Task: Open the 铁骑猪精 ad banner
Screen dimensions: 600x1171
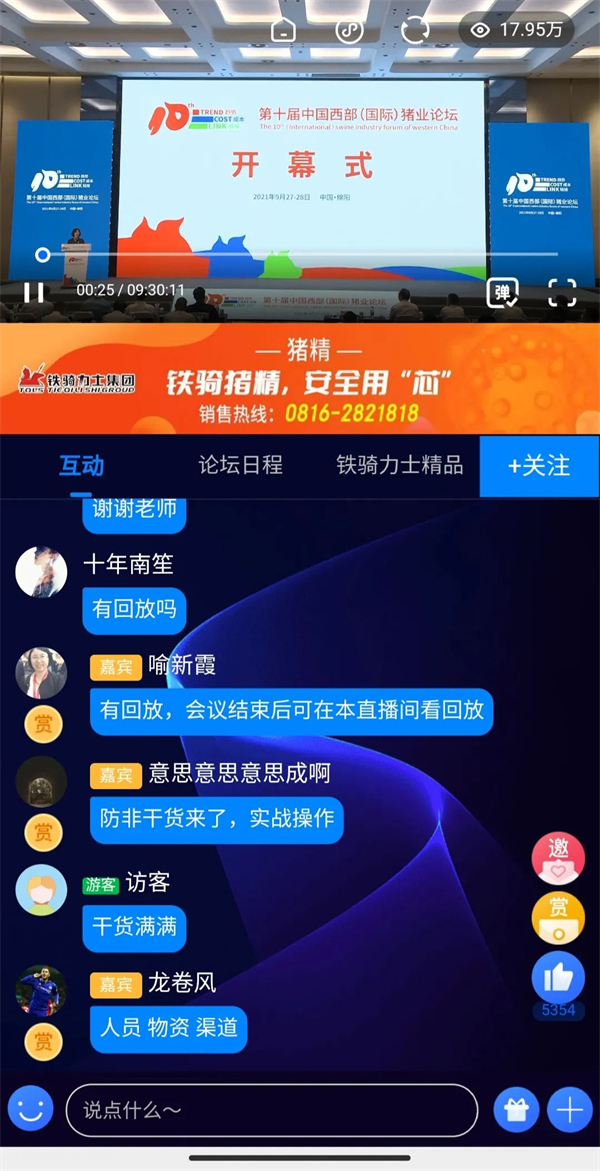Action: (x=300, y=379)
